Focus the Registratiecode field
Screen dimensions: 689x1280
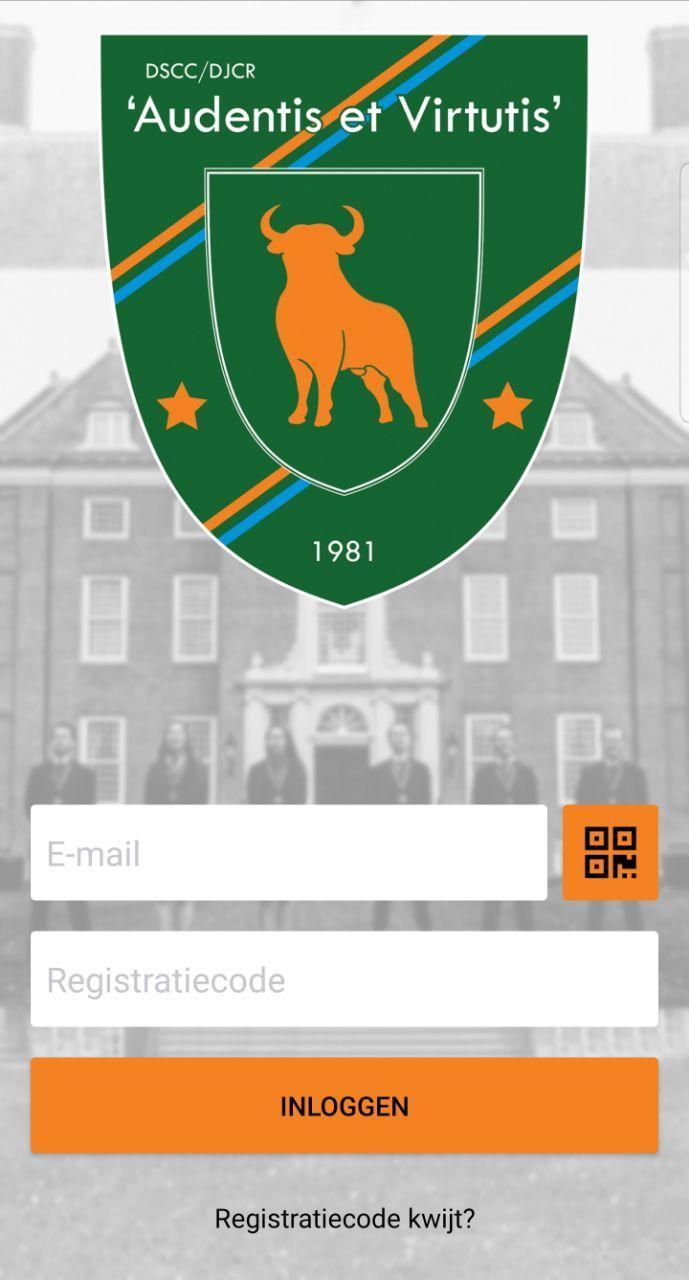[344, 979]
